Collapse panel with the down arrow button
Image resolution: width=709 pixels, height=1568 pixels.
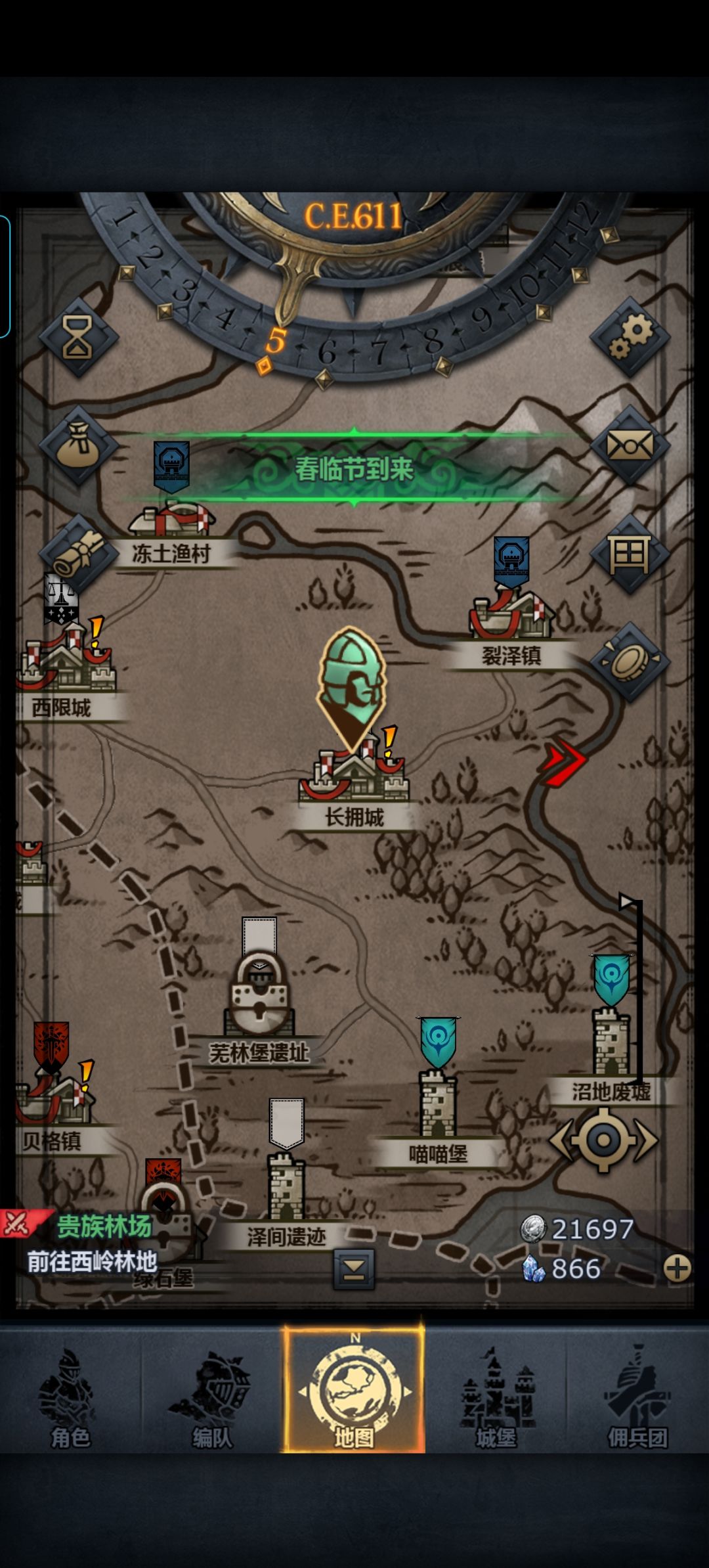tap(354, 1269)
